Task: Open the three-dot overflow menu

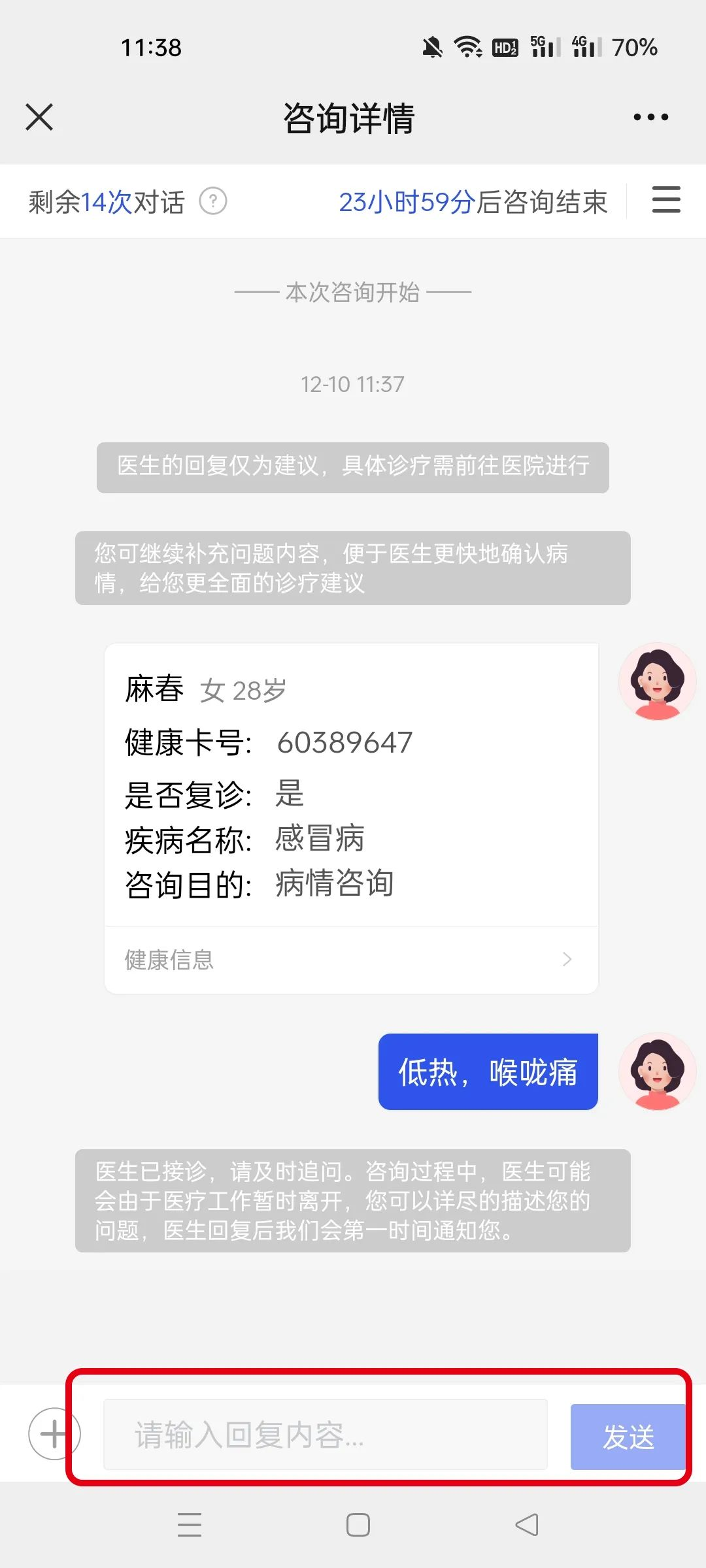Action: point(650,117)
